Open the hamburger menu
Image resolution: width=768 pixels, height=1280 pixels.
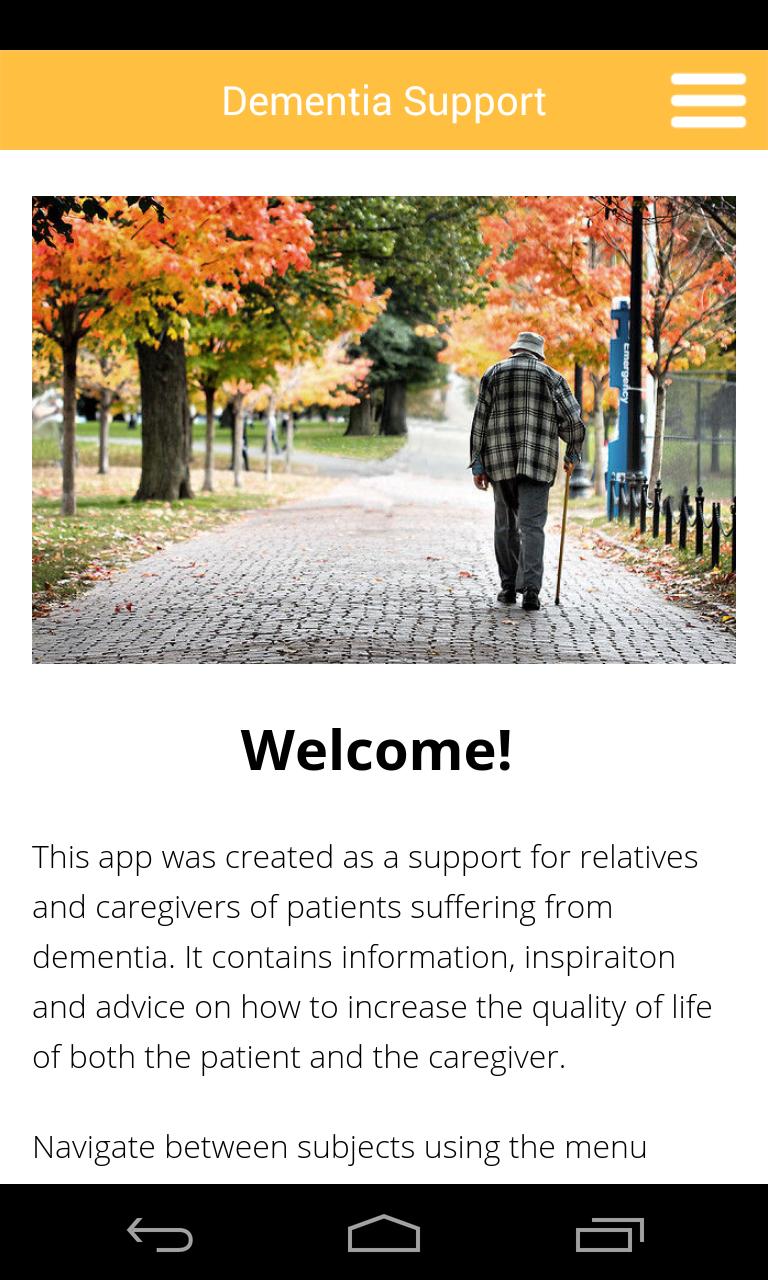(708, 100)
